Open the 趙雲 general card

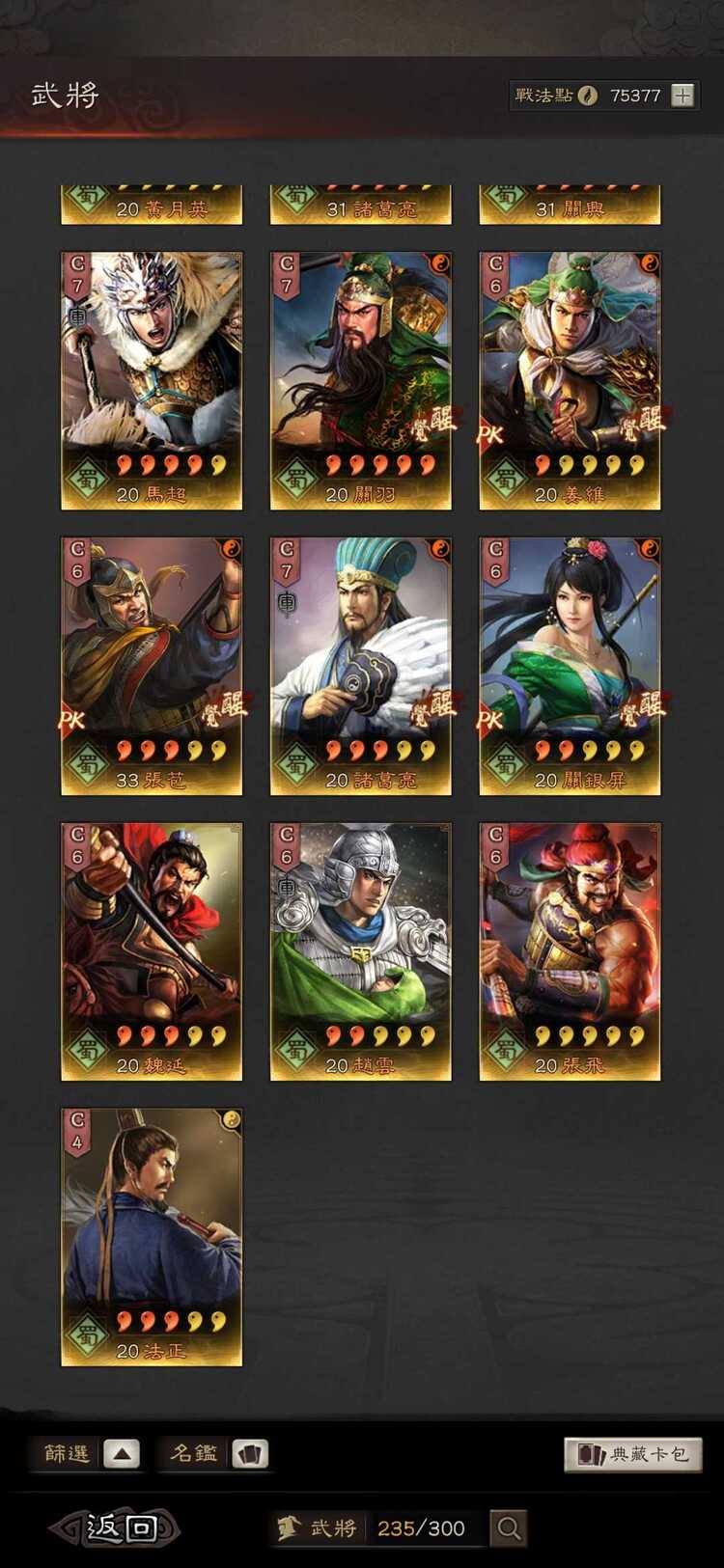point(360,951)
